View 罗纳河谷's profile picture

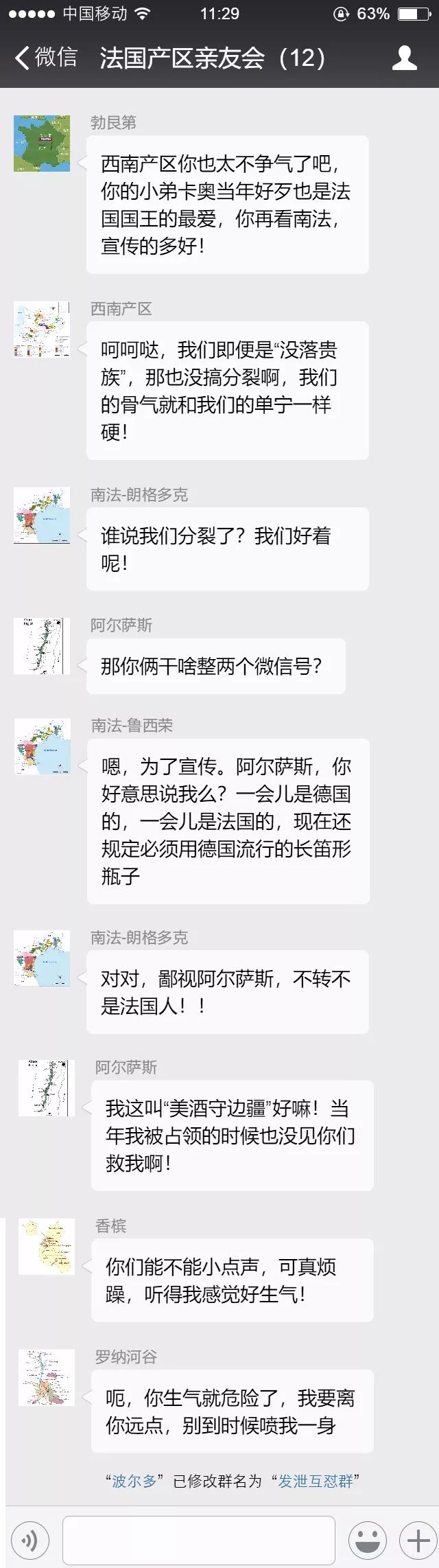(x=47, y=1378)
